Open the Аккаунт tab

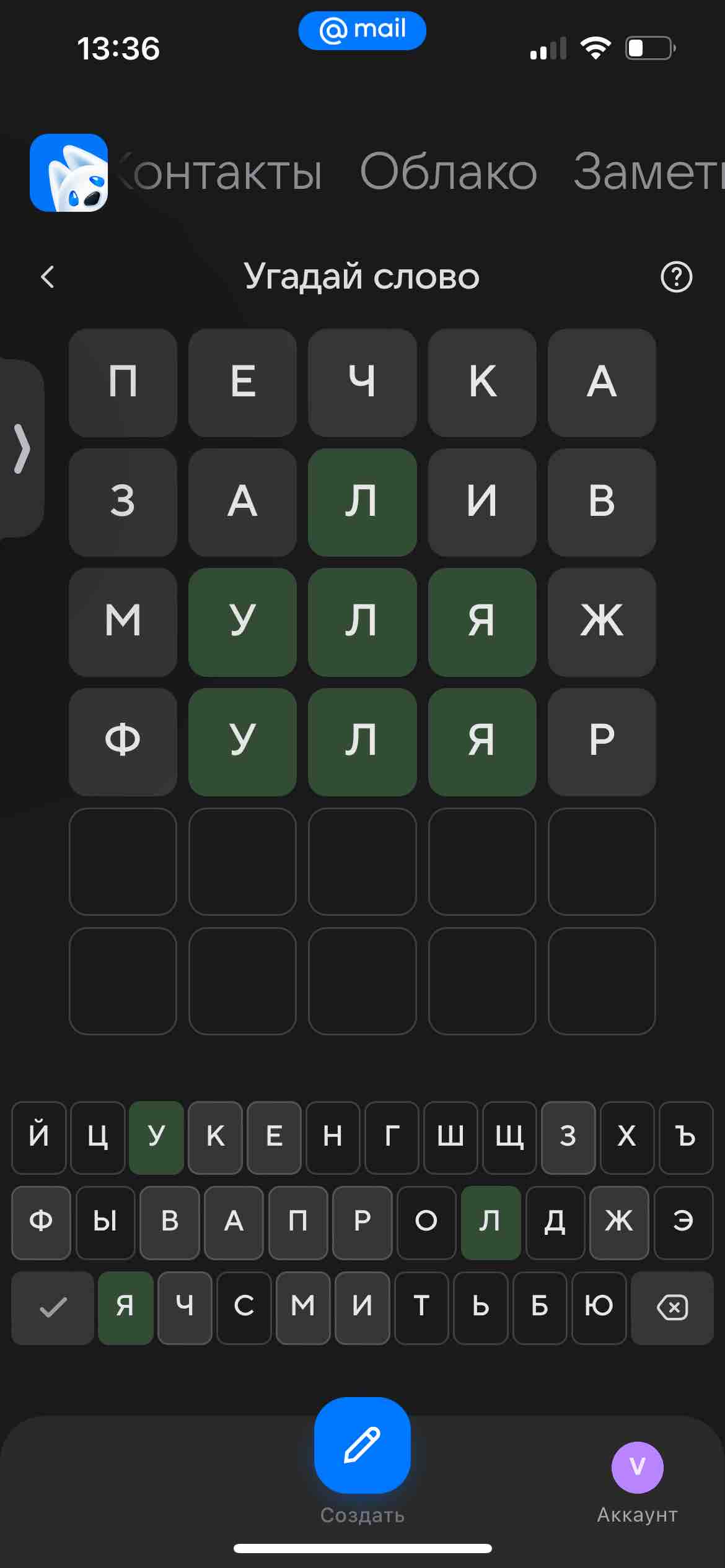pyautogui.click(x=637, y=1482)
